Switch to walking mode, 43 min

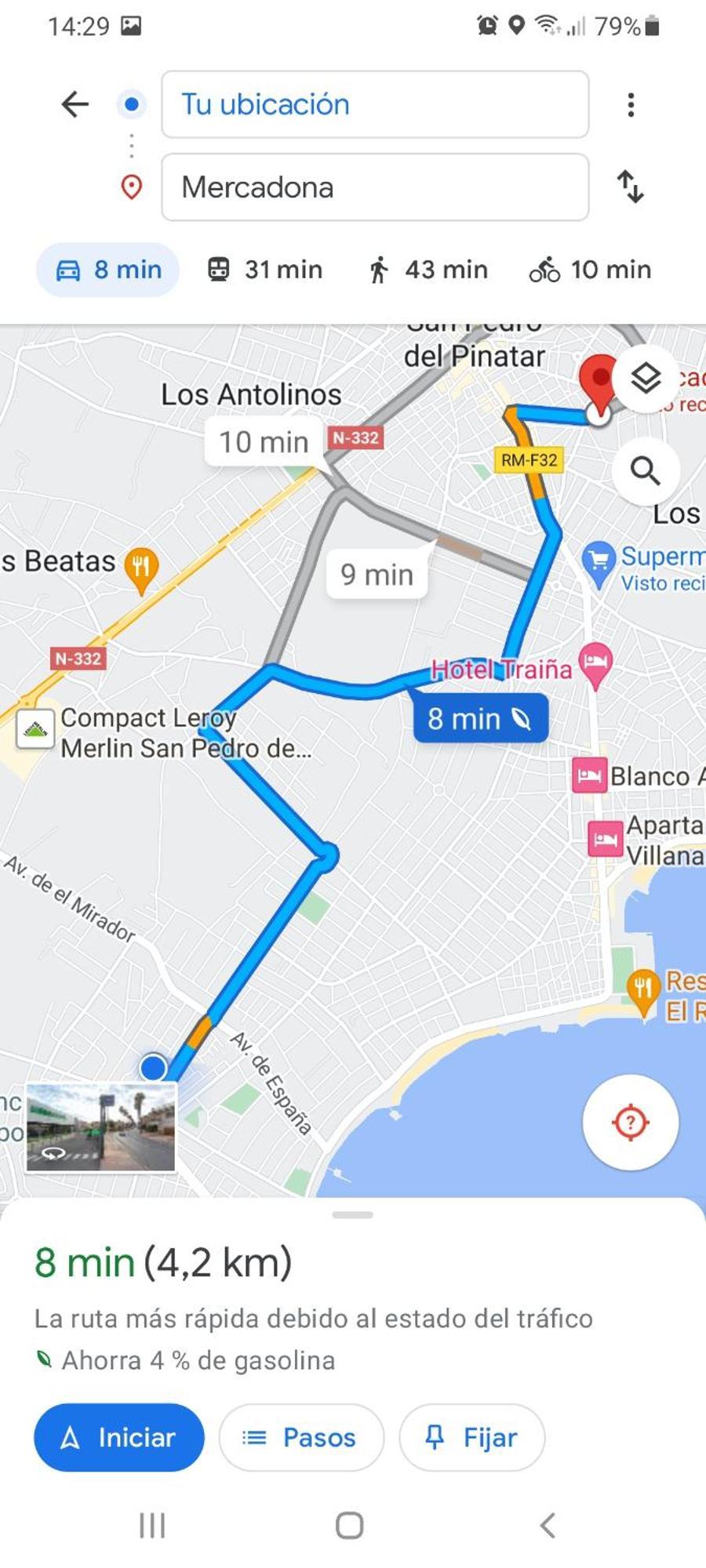point(428,270)
